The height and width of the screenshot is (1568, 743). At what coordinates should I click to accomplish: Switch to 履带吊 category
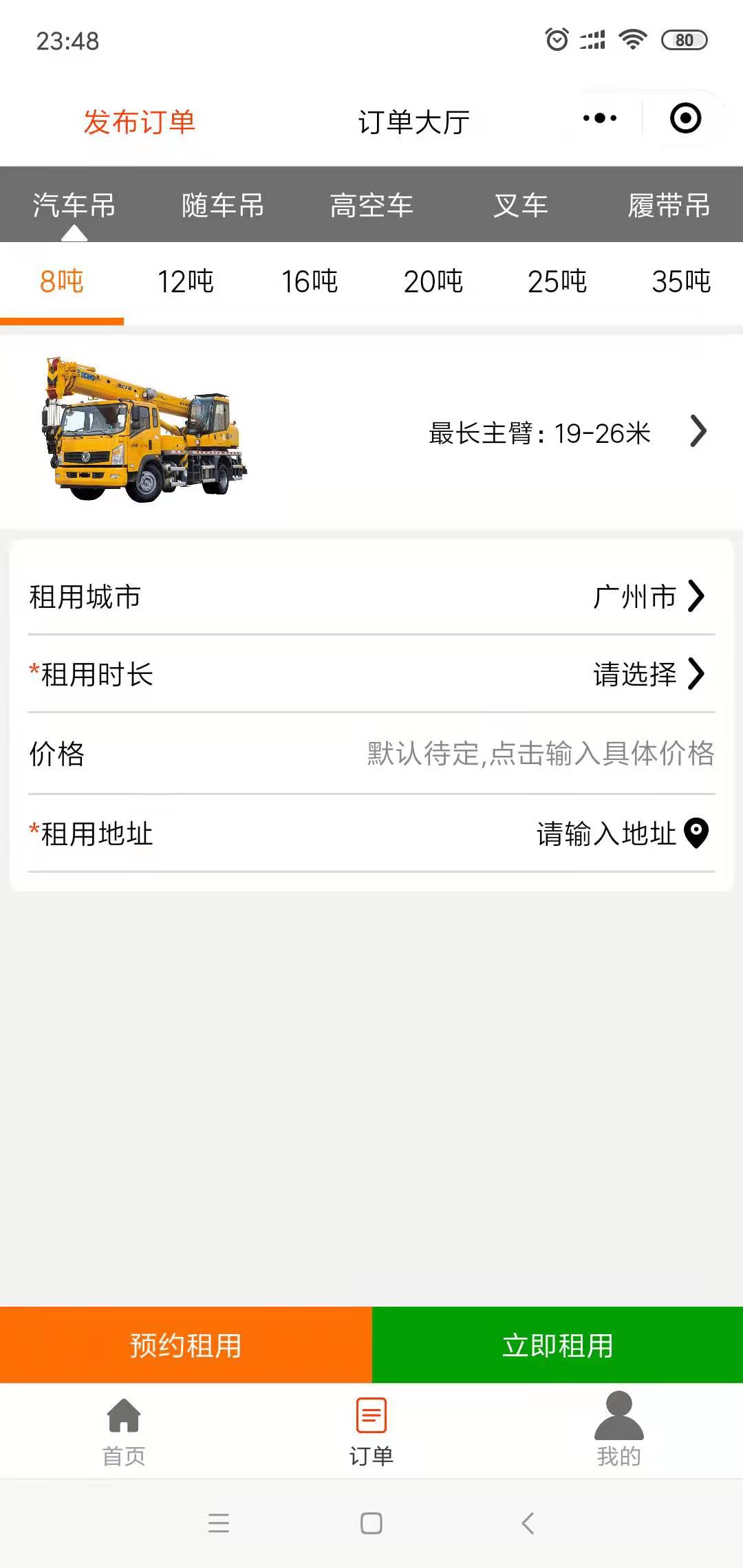[669, 205]
